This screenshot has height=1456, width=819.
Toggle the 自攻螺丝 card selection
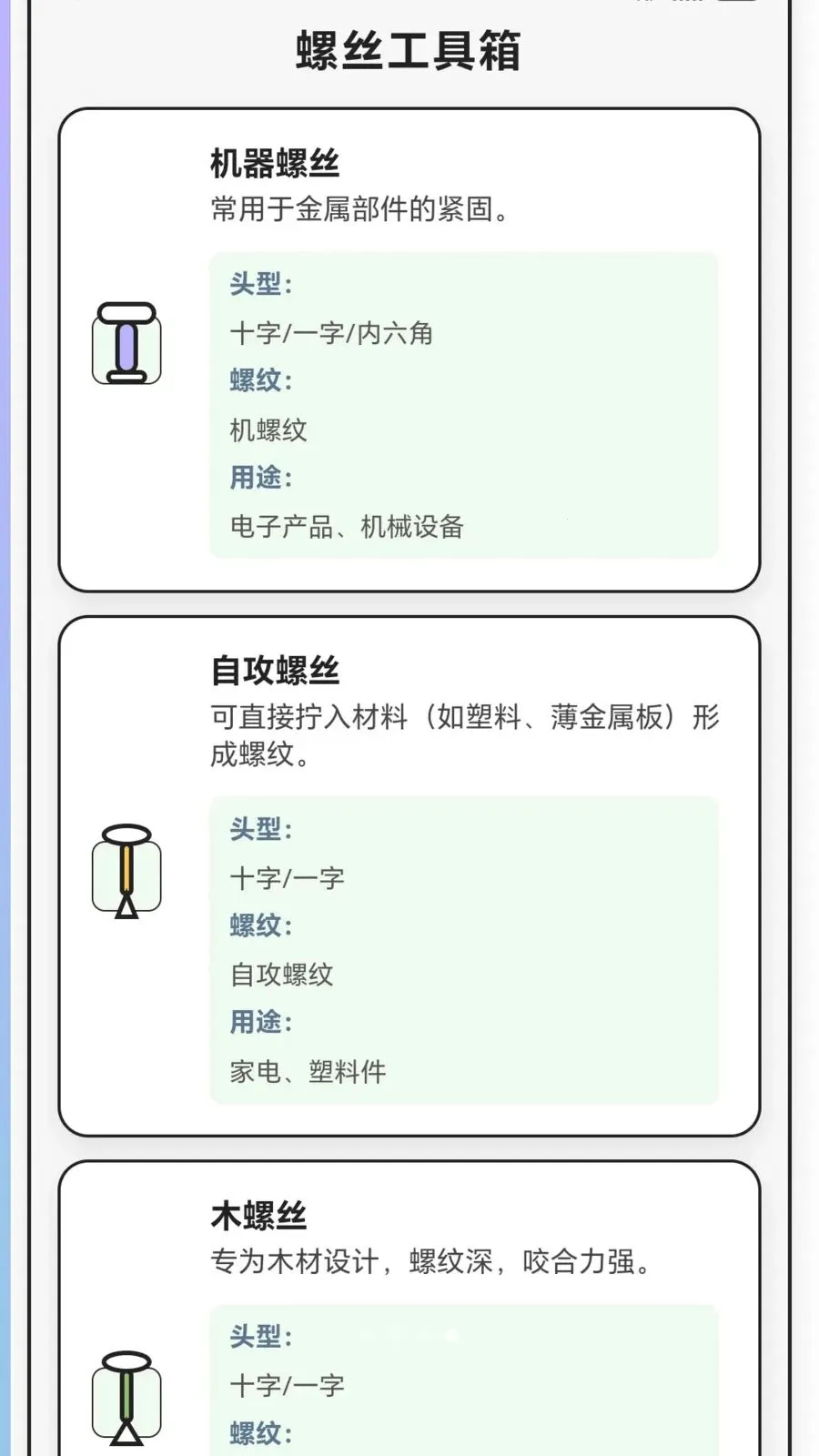coord(409,874)
